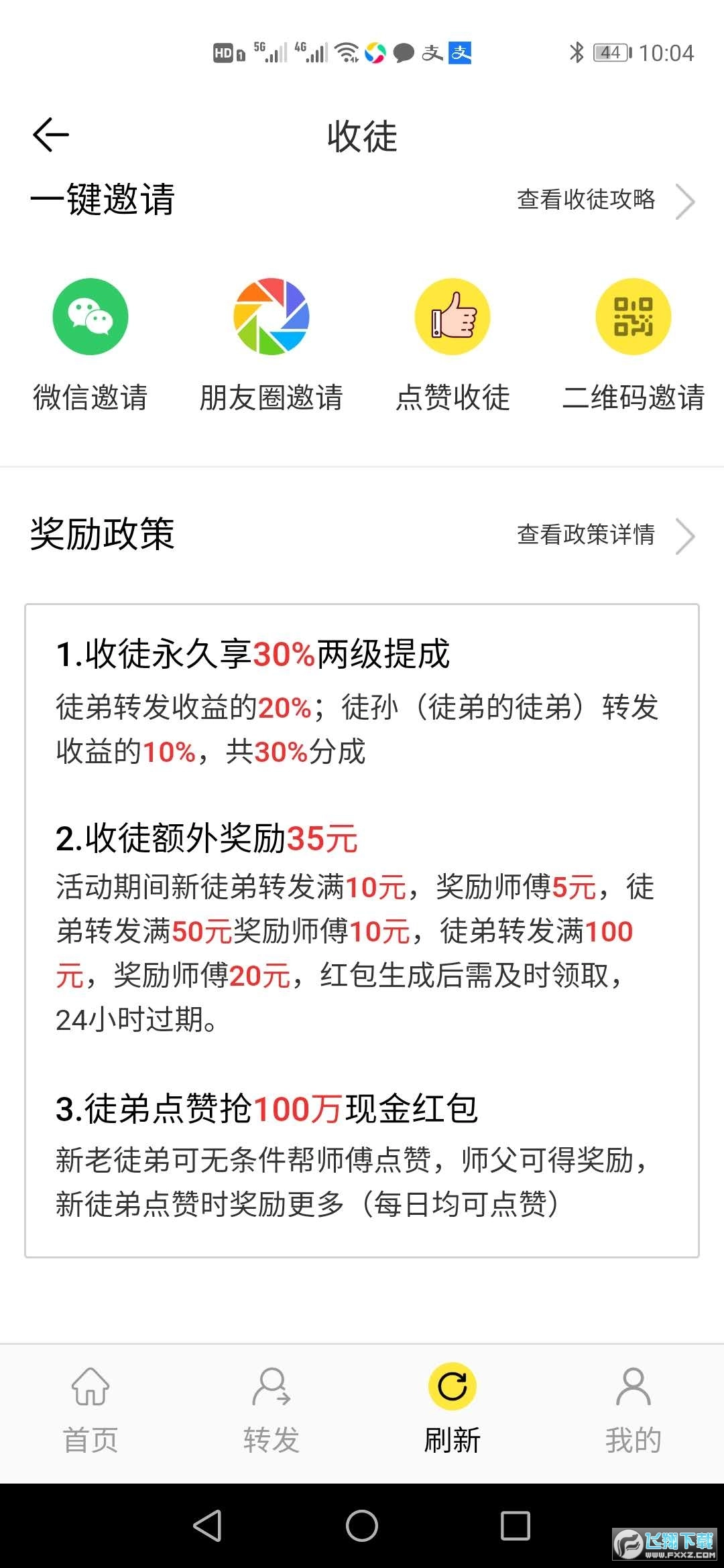This screenshot has width=724, height=1568.
Task: View 查看政策详情 link
Action: pos(603,535)
